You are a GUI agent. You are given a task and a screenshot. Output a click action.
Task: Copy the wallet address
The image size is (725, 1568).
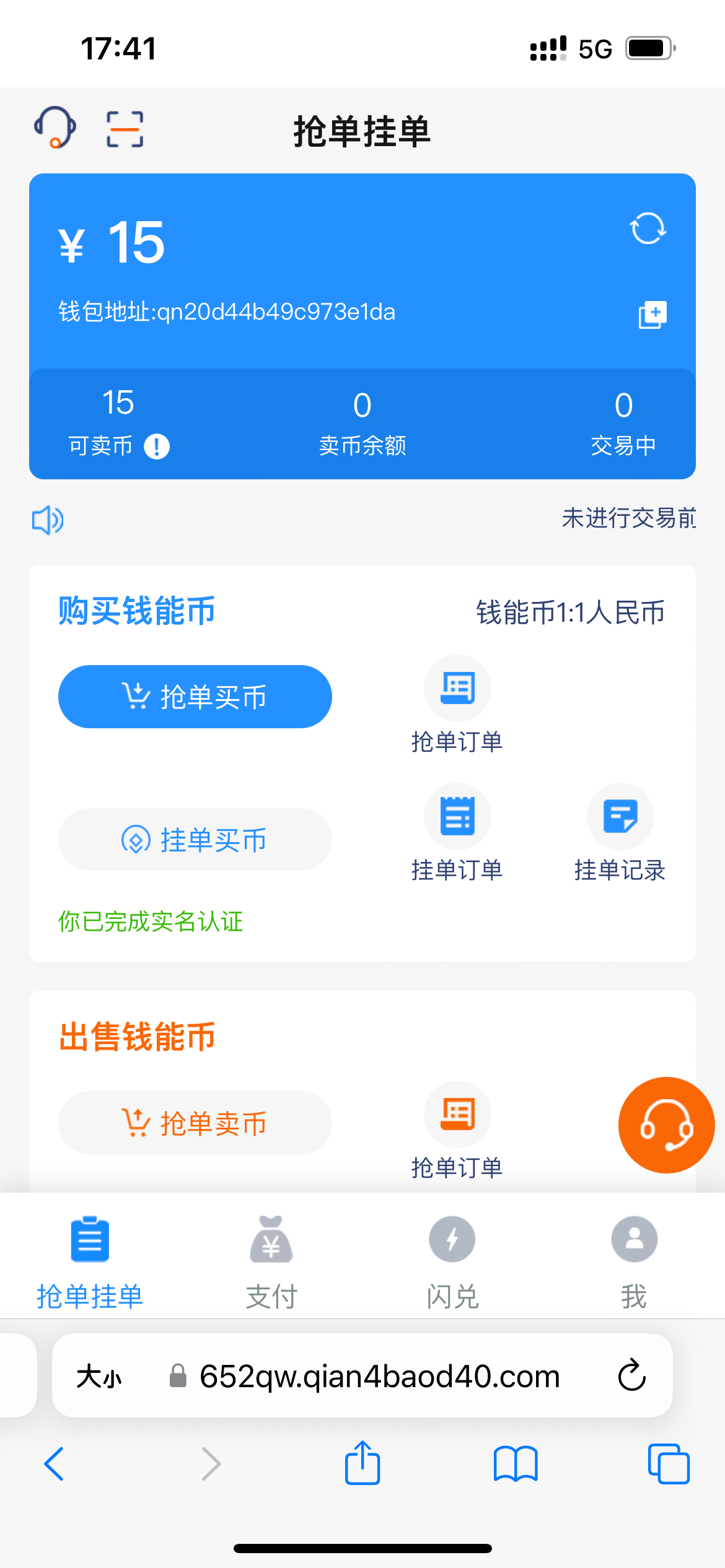pos(652,315)
